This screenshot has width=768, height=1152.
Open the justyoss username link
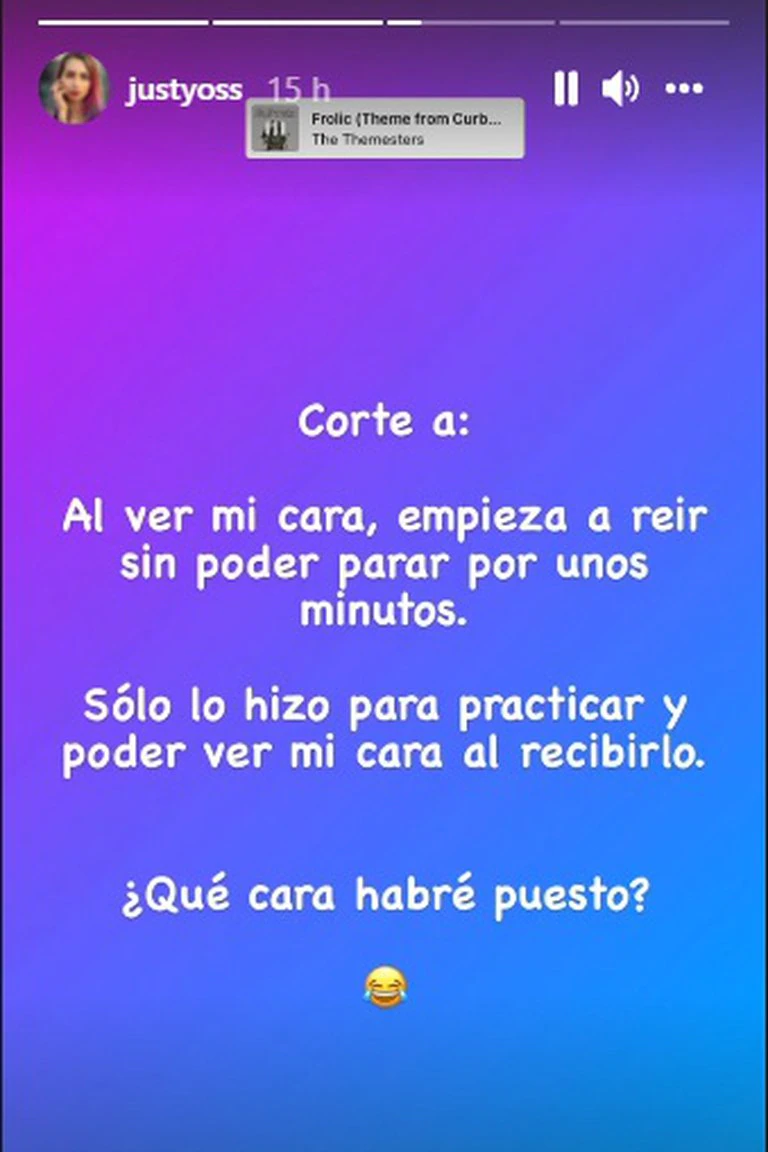pyautogui.click(x=184, y=90)
